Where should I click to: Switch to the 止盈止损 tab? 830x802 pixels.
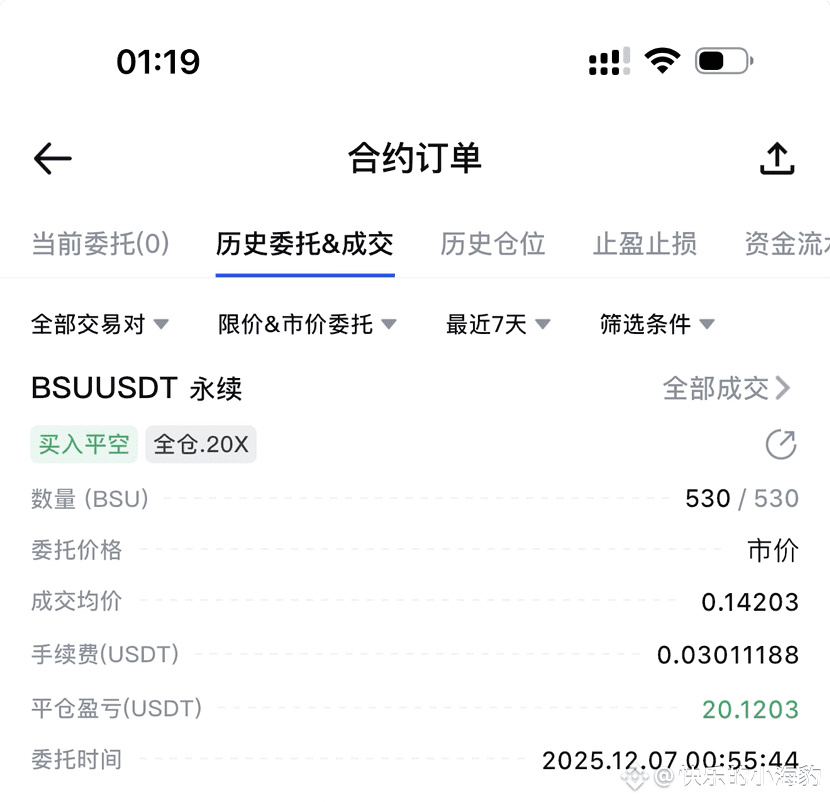(645, 243)
